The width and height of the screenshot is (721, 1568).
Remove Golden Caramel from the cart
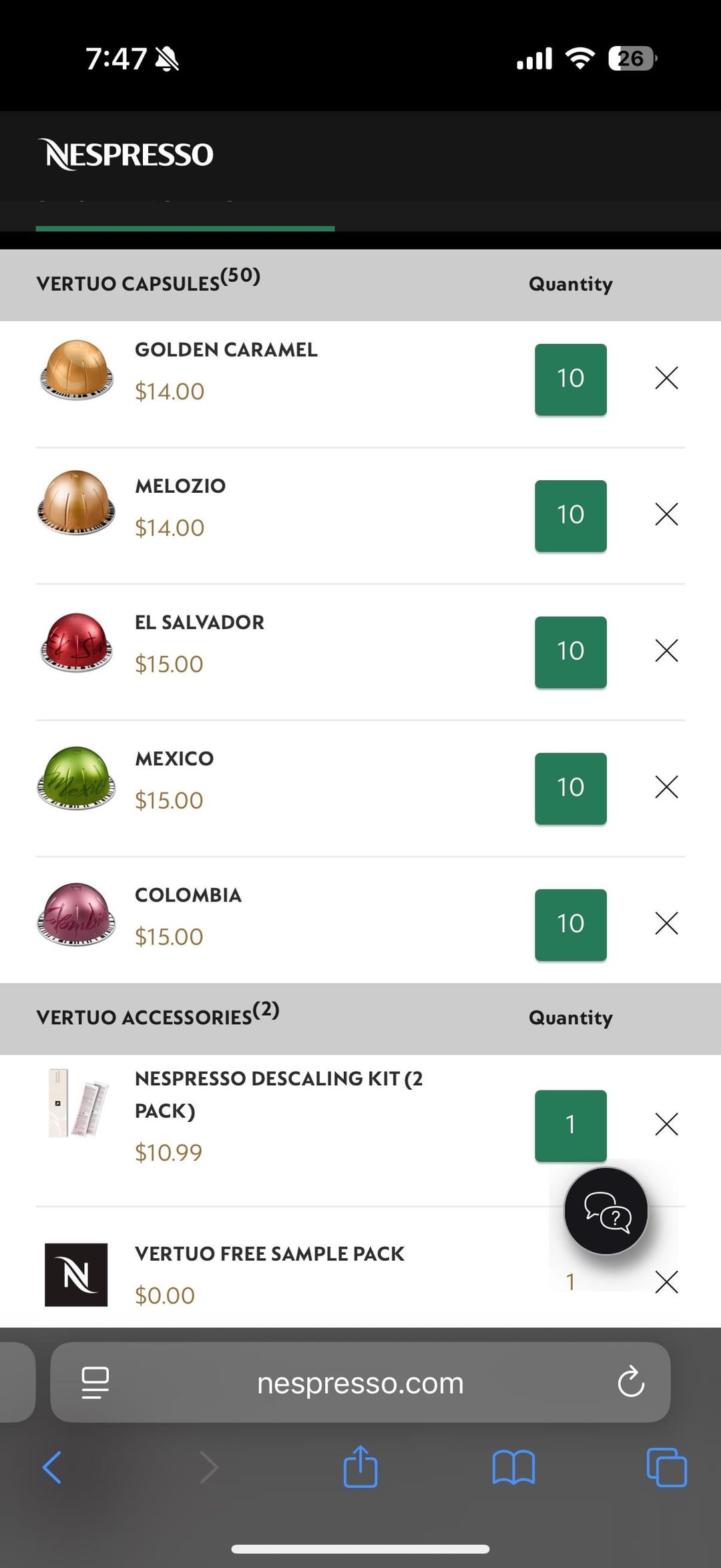pos(666,378)
